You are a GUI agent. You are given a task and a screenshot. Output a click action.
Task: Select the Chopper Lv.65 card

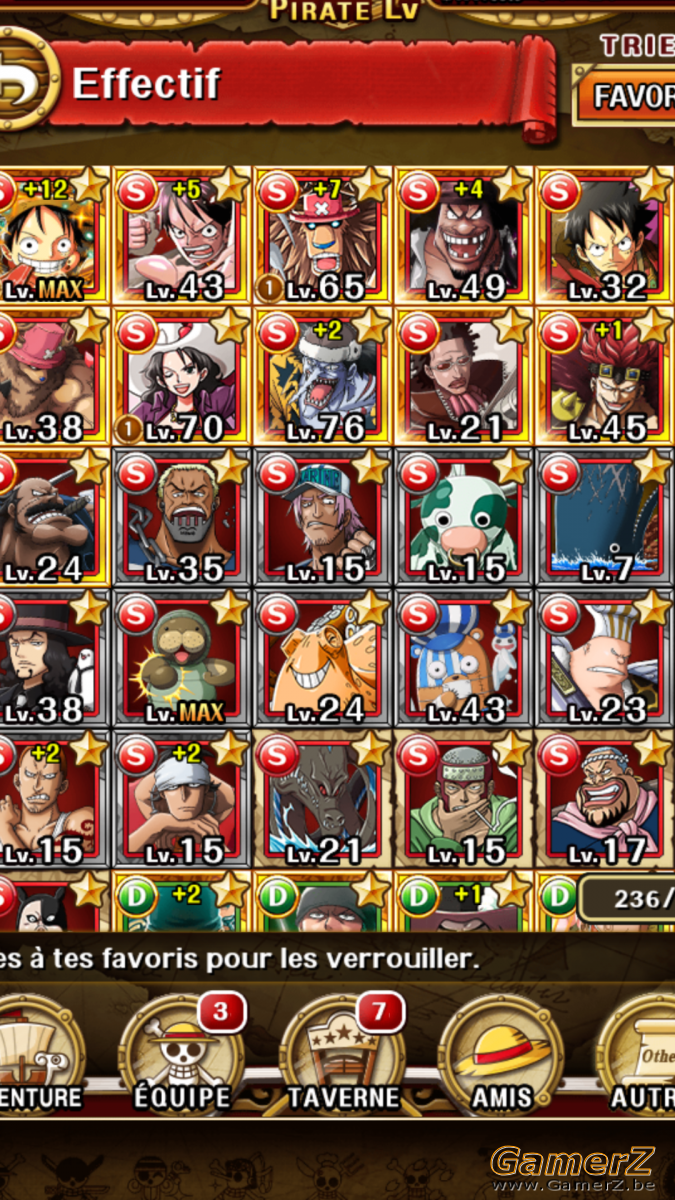(323, 235)
